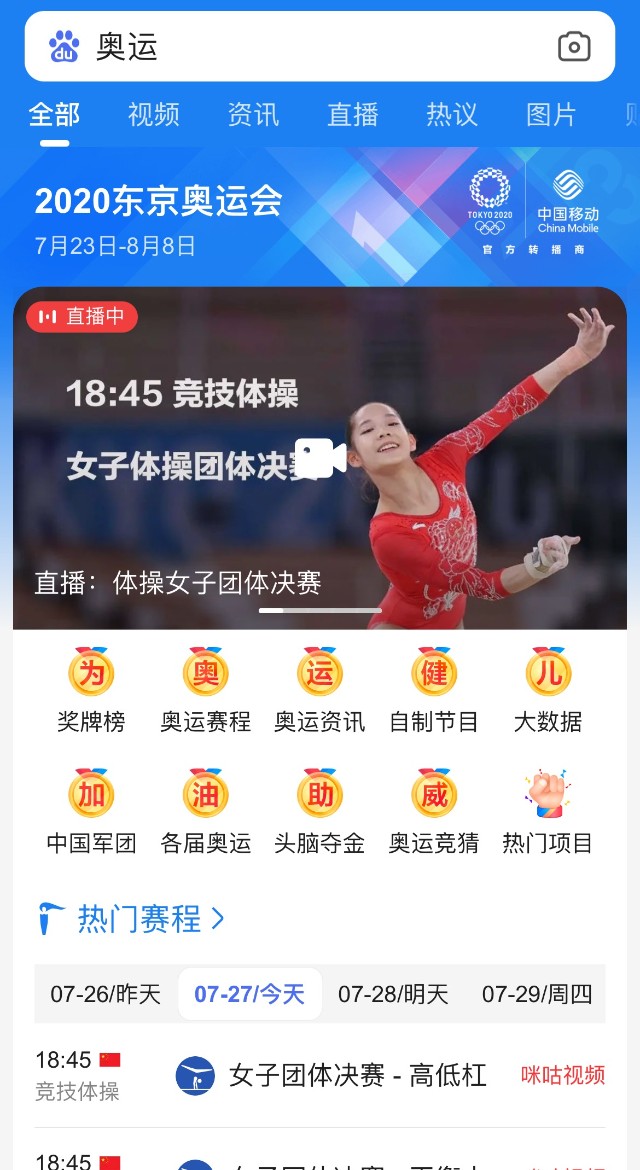Select the 07-28/明天 date tab
The width and height of the screenshot is (640, 1170).
click(x=393, y=994)
